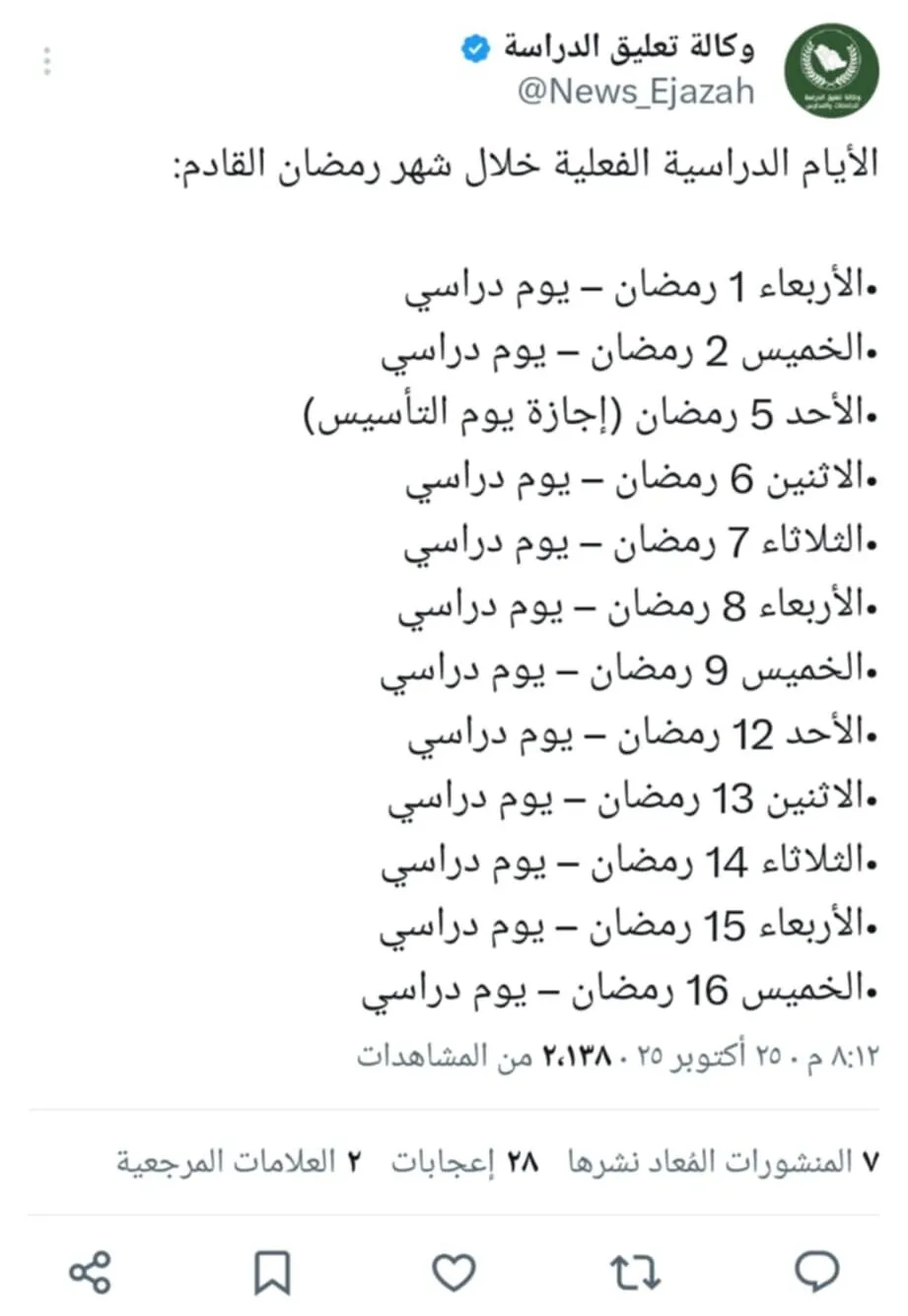Repost this tweet

(635, 1272)
